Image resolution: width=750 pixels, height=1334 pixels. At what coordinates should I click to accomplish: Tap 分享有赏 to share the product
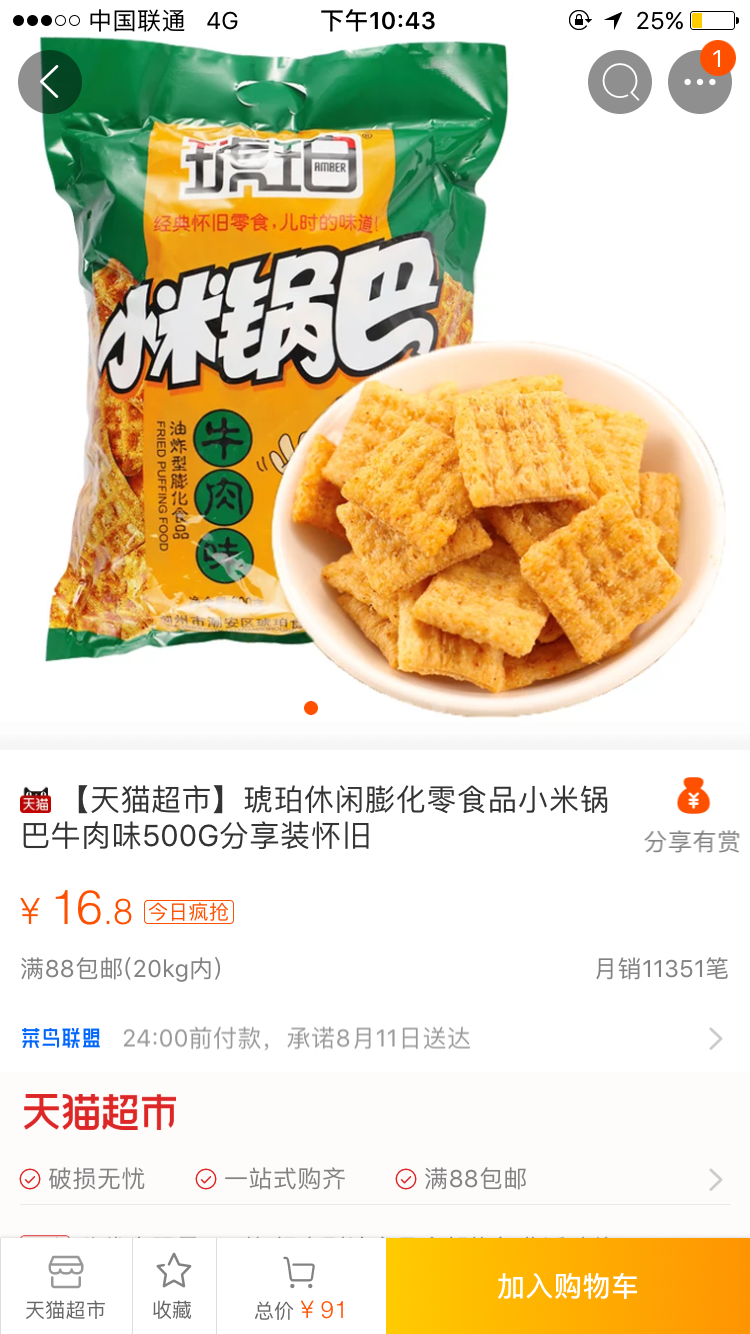pyautogui.click(x=692, y=816)
